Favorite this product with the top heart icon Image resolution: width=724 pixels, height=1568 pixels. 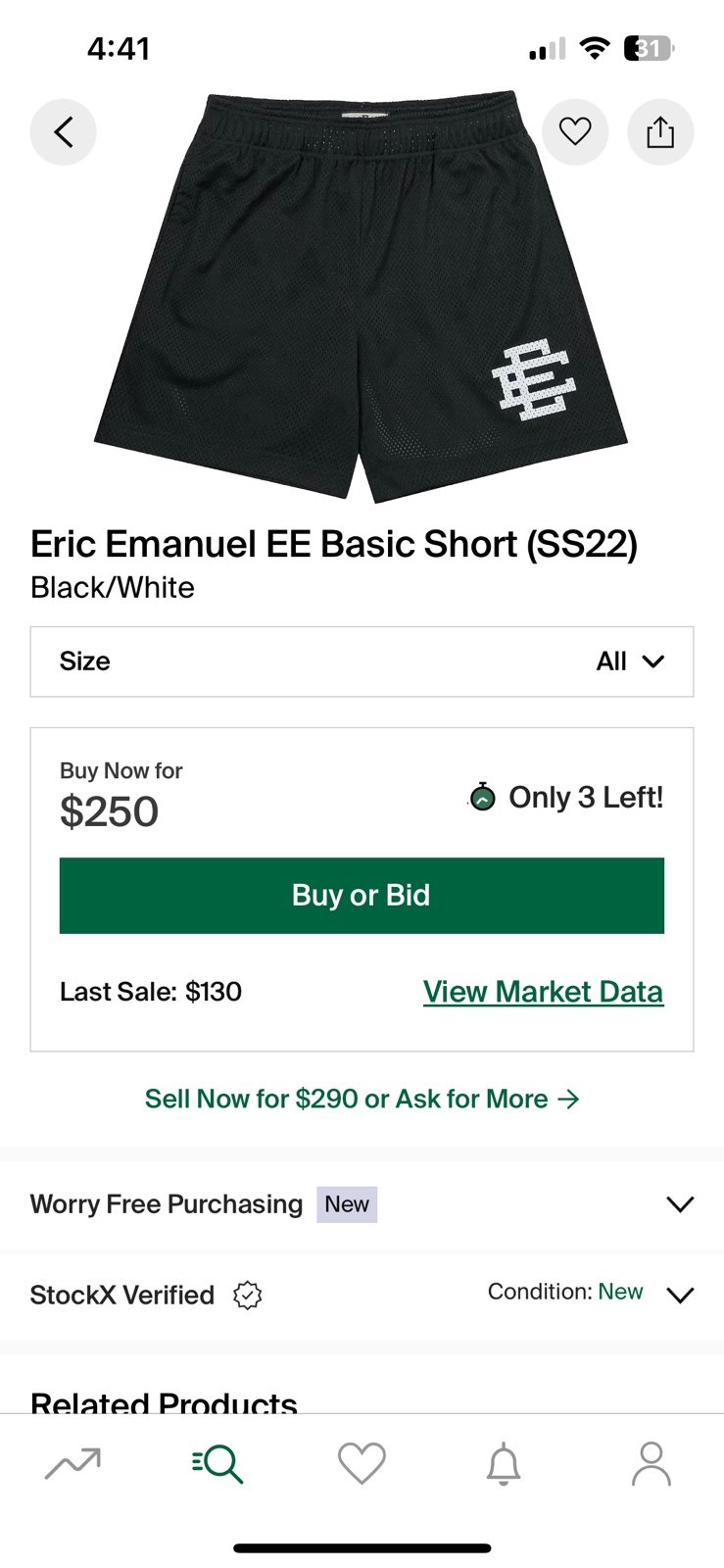(x=575, y=131)
